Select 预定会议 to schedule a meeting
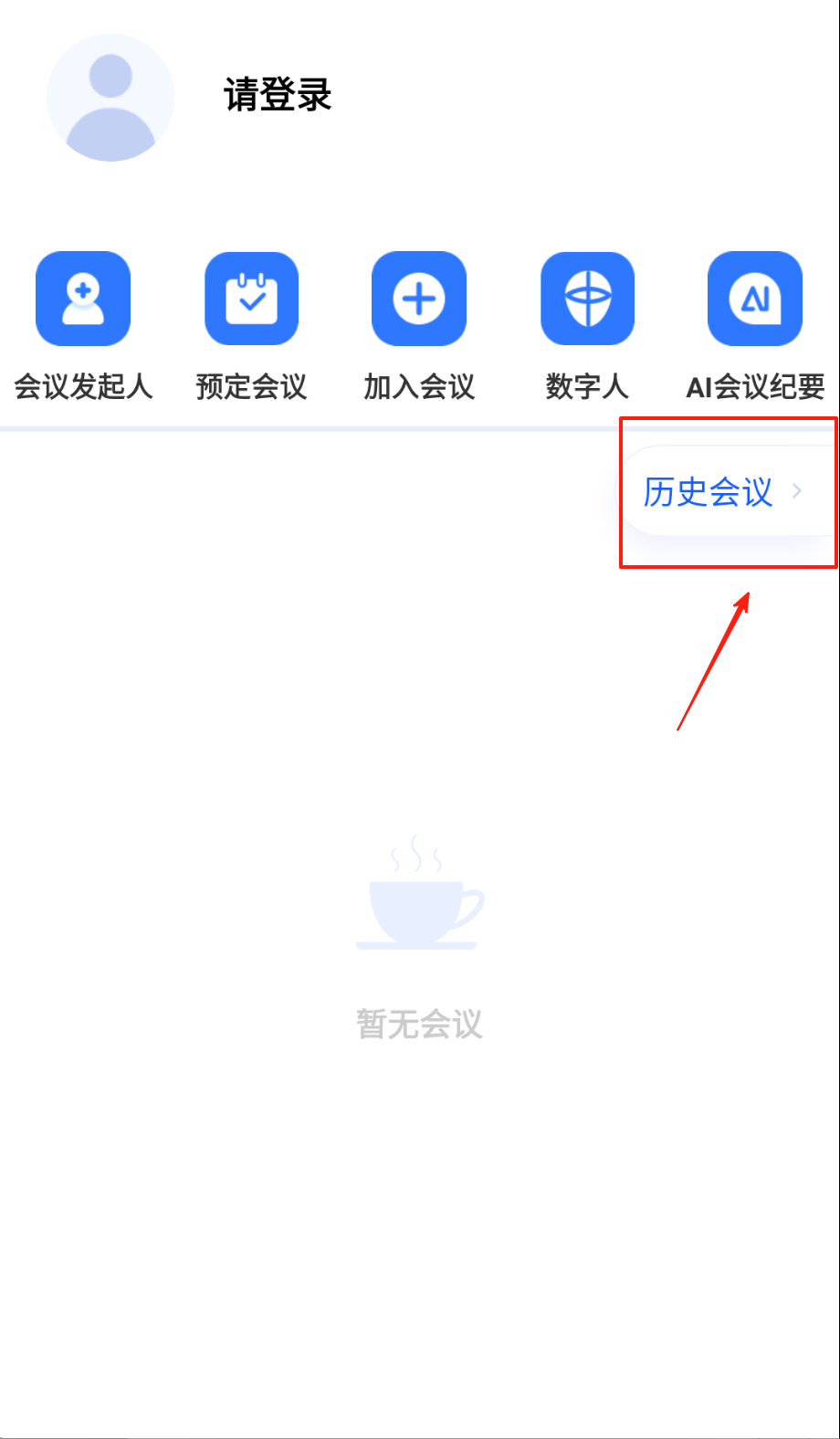Viewport: 840px width, 1439px height. click(x=251, y=299)
